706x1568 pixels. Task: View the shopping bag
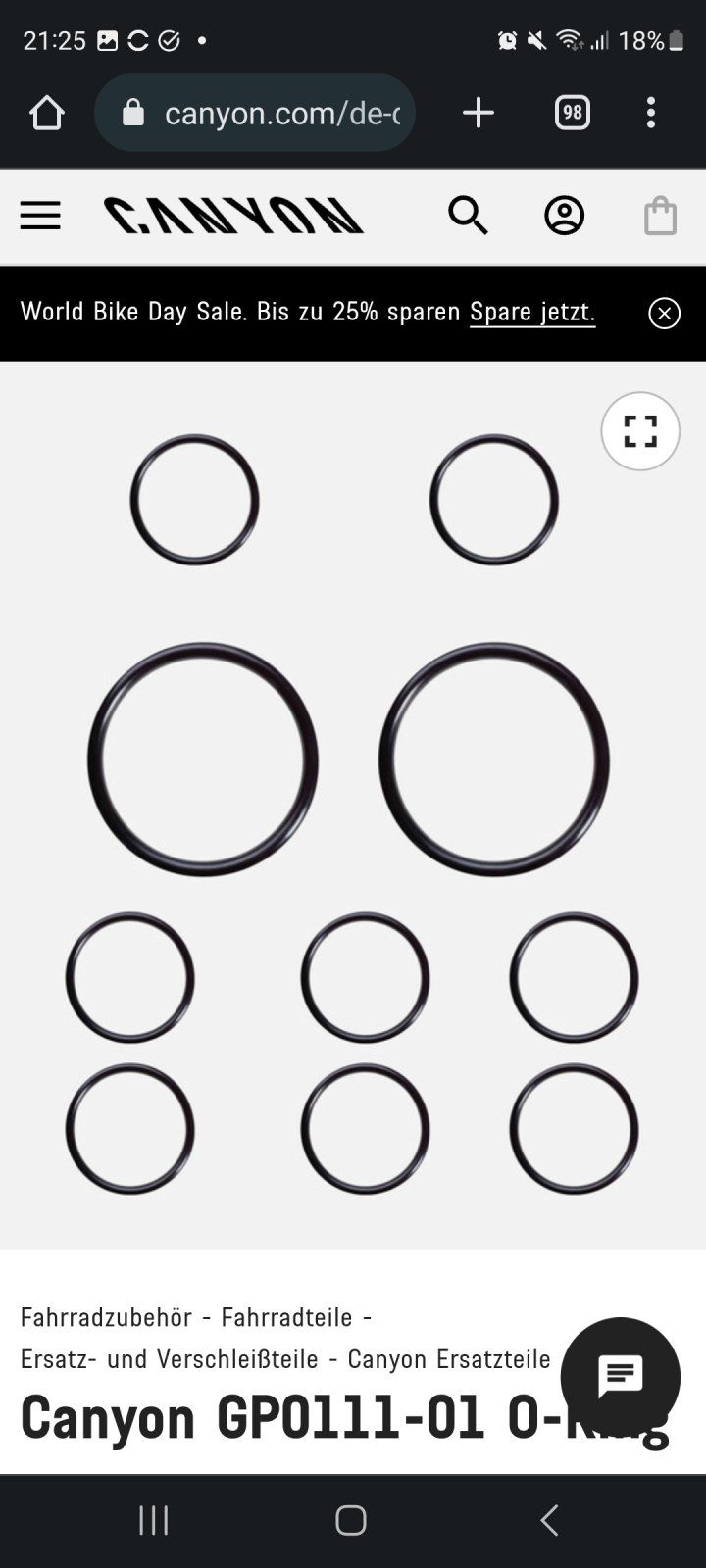660,216
